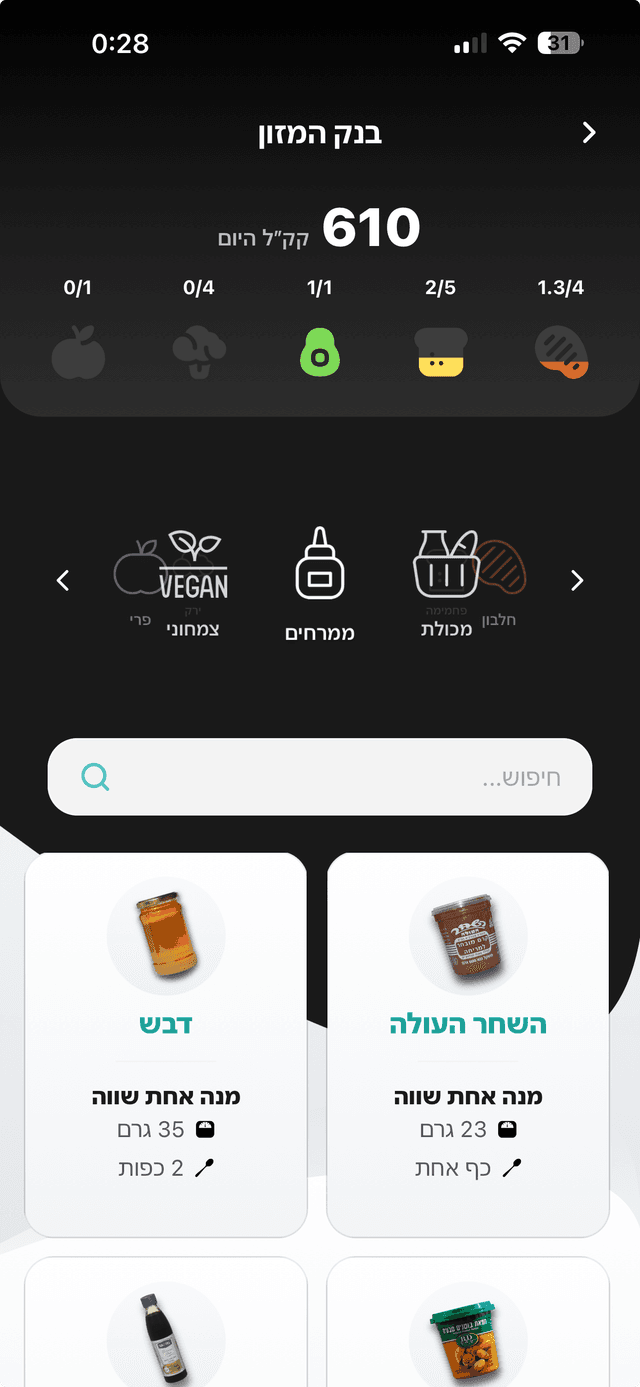Select the ממרחים category
640x1387 pixels.
click(320, 585)
